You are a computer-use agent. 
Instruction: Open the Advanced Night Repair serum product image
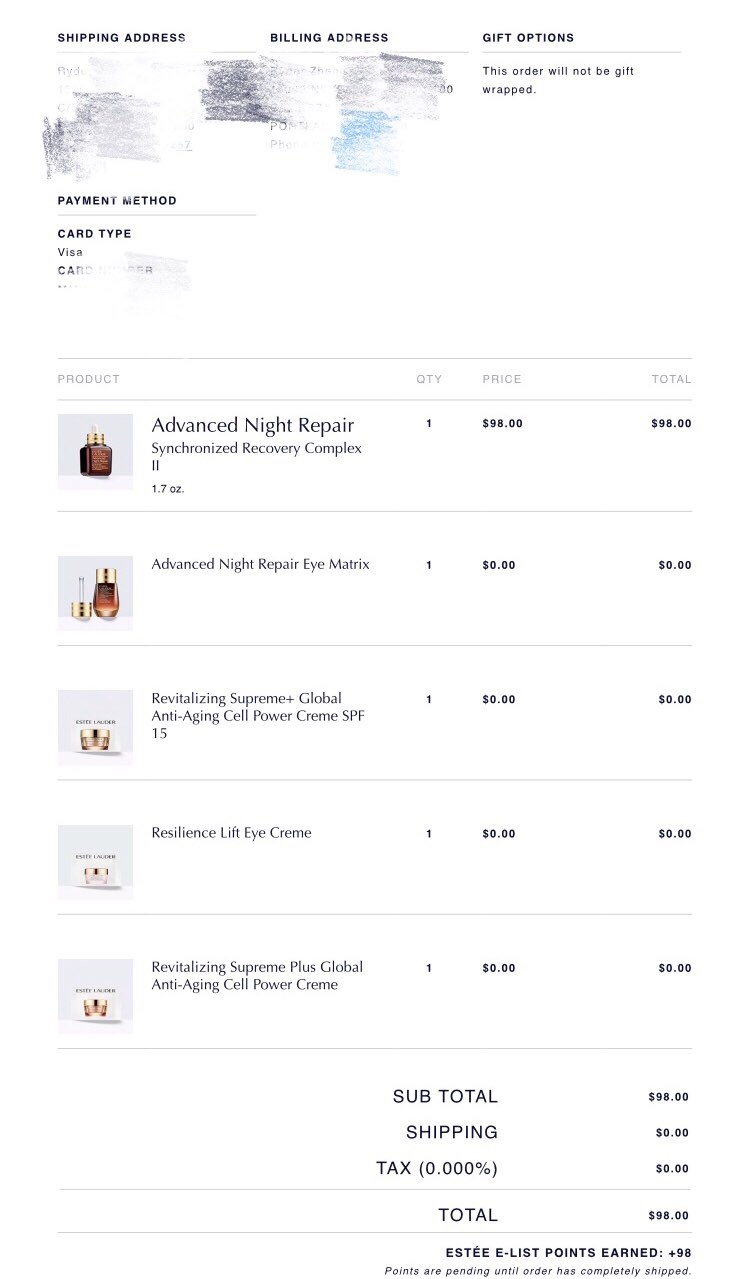point(95,452)
